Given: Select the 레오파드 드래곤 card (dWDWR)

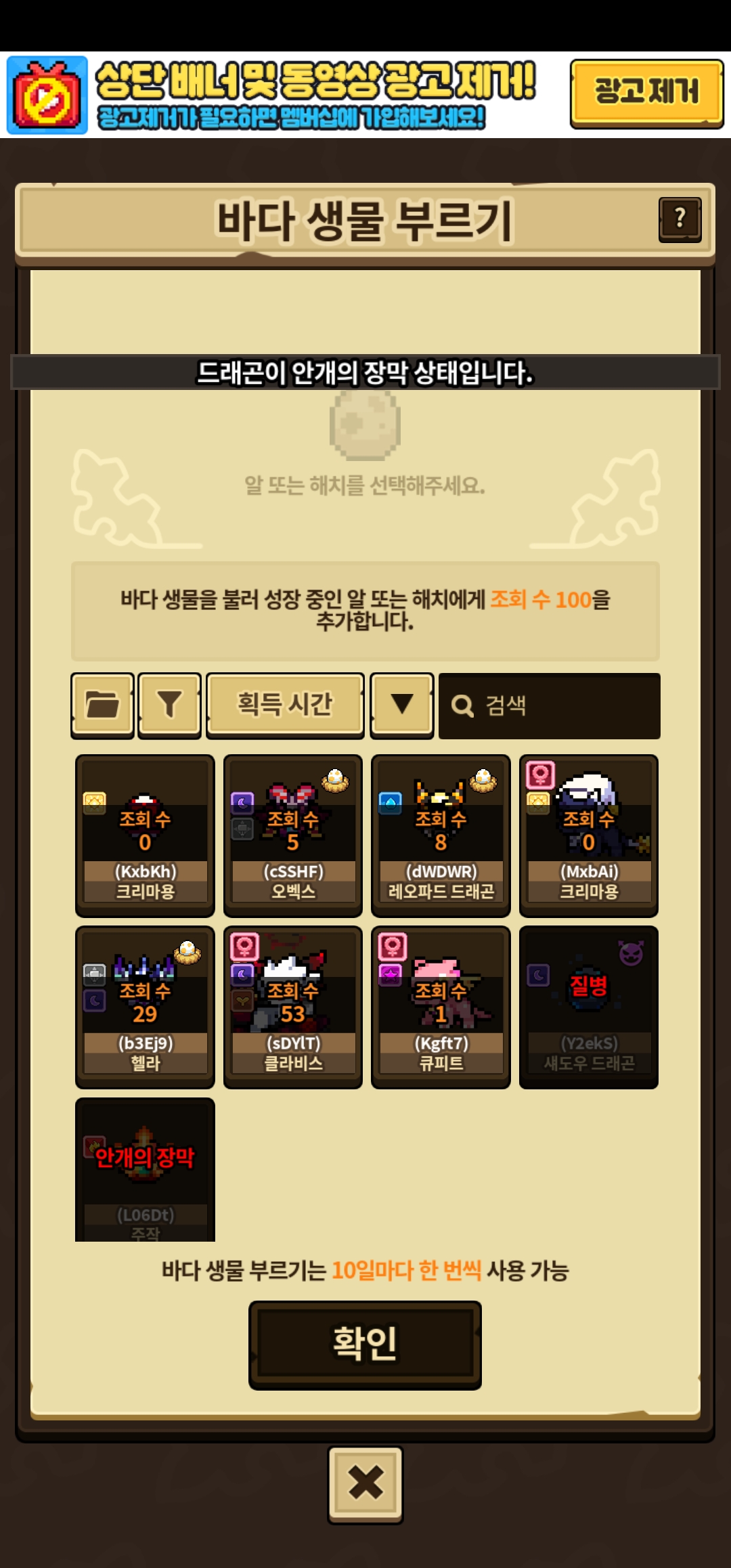Looking at the screenshot, I should pos(441,835).
